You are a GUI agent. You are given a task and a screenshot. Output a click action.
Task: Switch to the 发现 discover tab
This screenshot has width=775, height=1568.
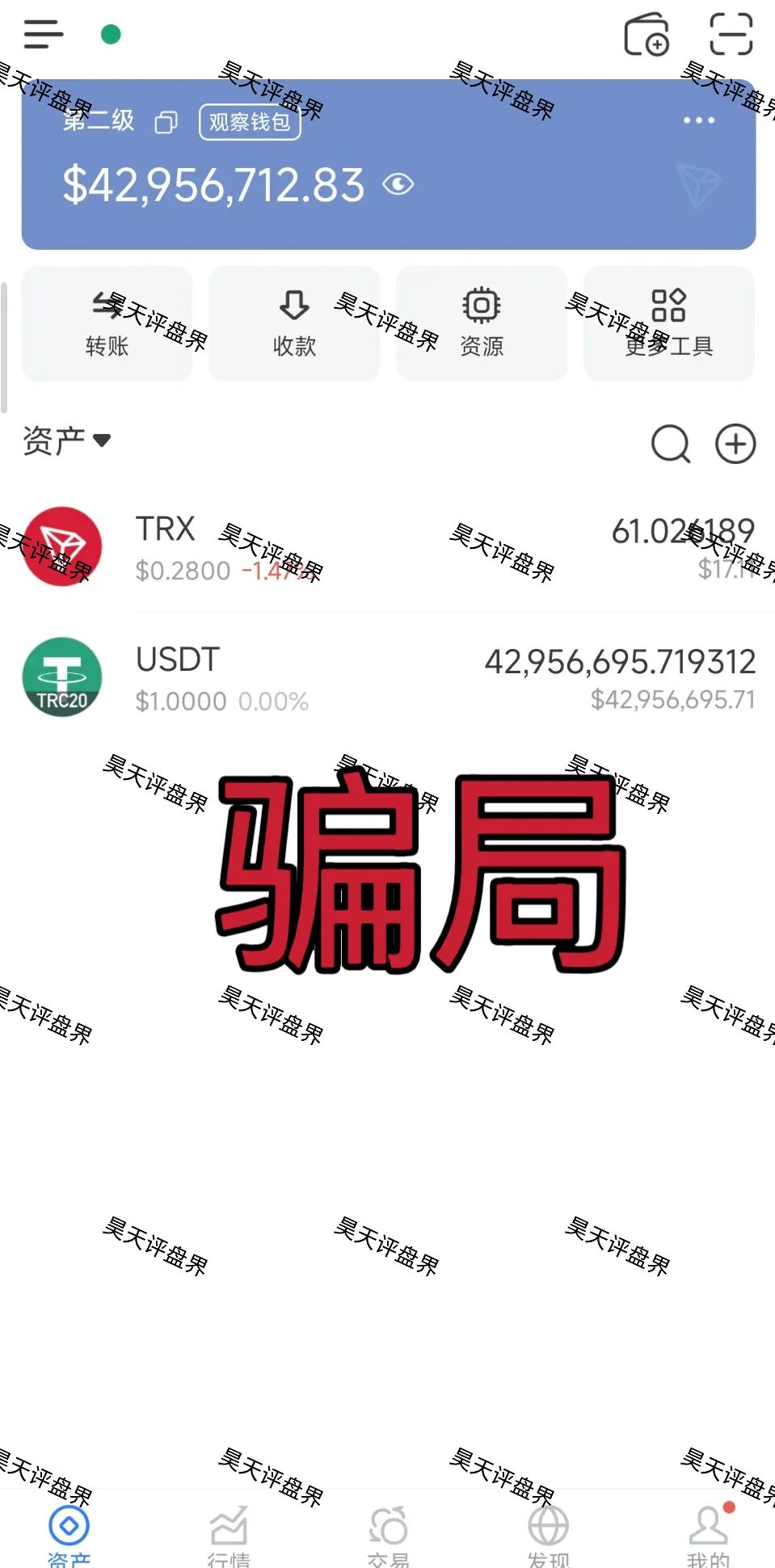[548, 1532]
